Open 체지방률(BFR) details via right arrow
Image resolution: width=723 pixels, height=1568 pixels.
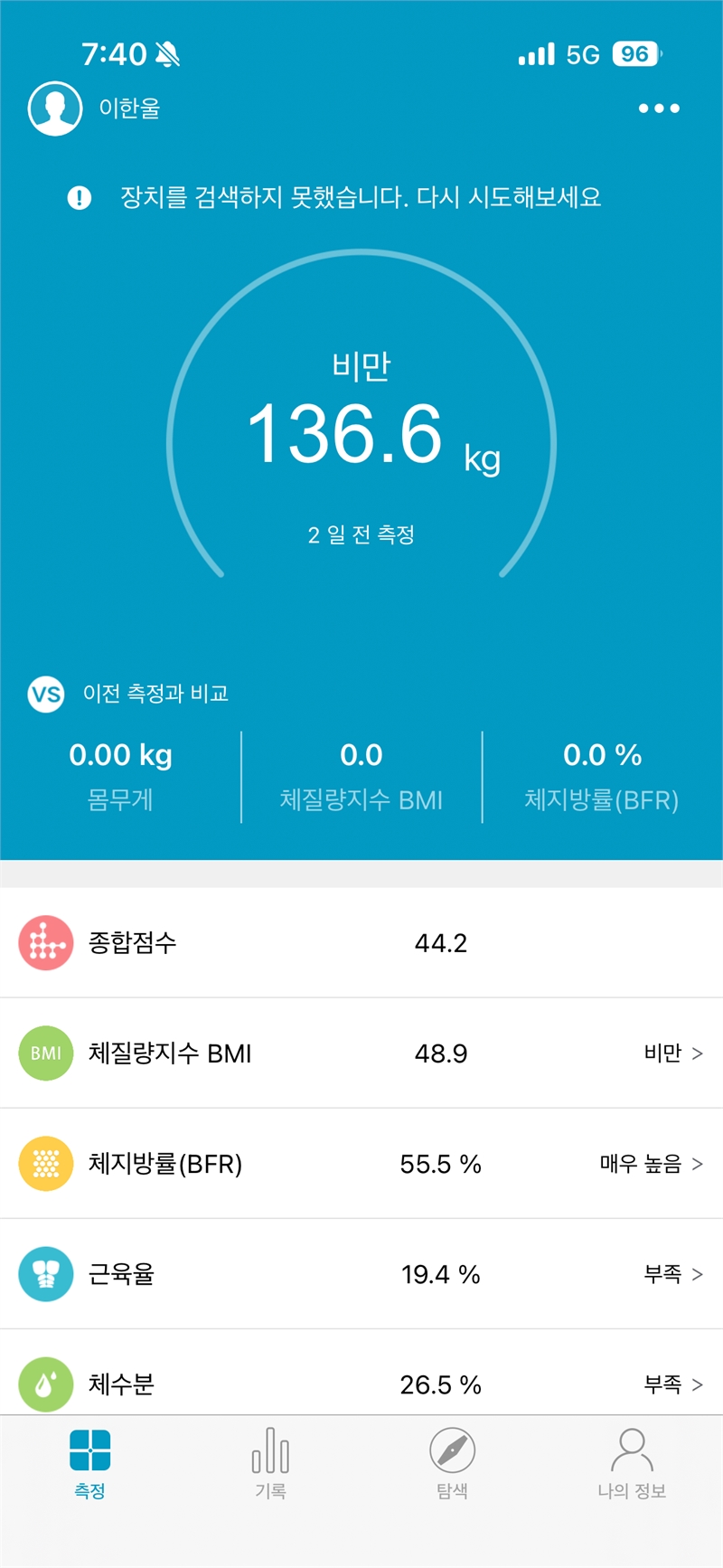[x=698, y=1164]
